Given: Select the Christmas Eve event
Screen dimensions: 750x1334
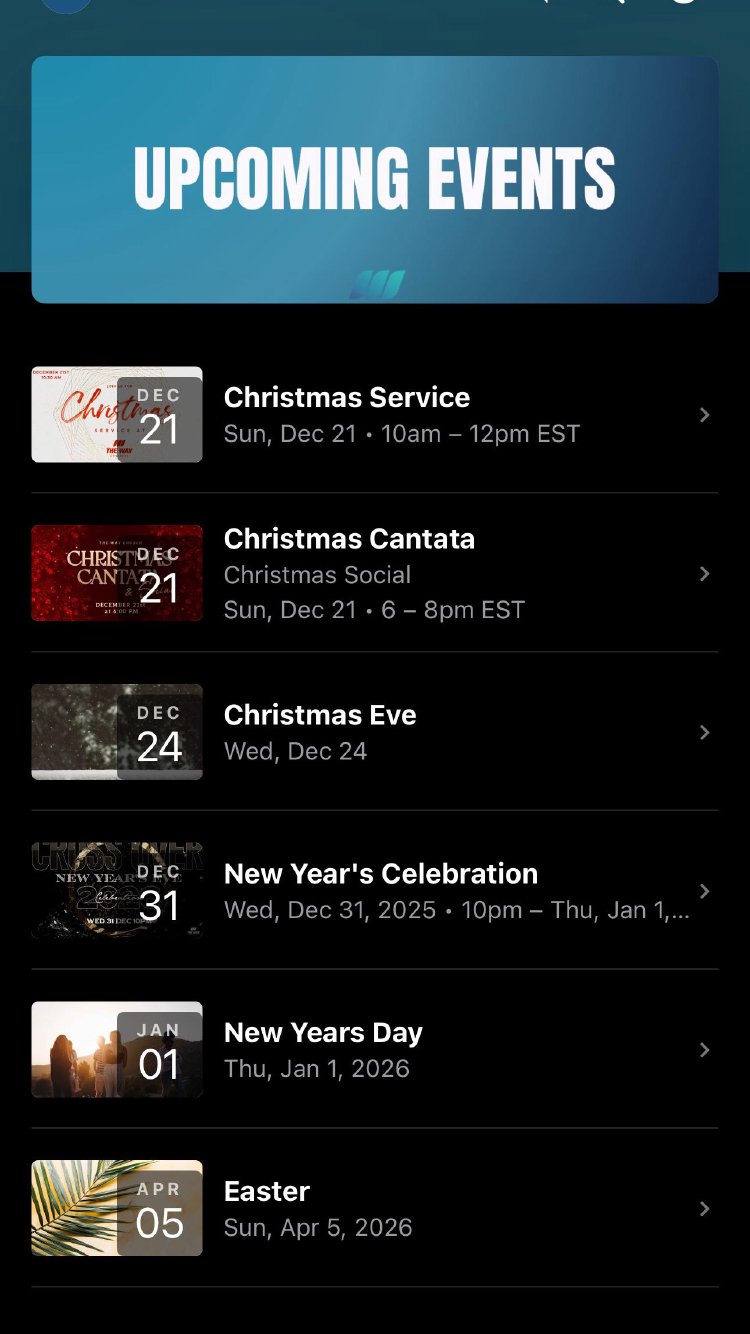Looking at the screenshot, I should coord(374,732).
